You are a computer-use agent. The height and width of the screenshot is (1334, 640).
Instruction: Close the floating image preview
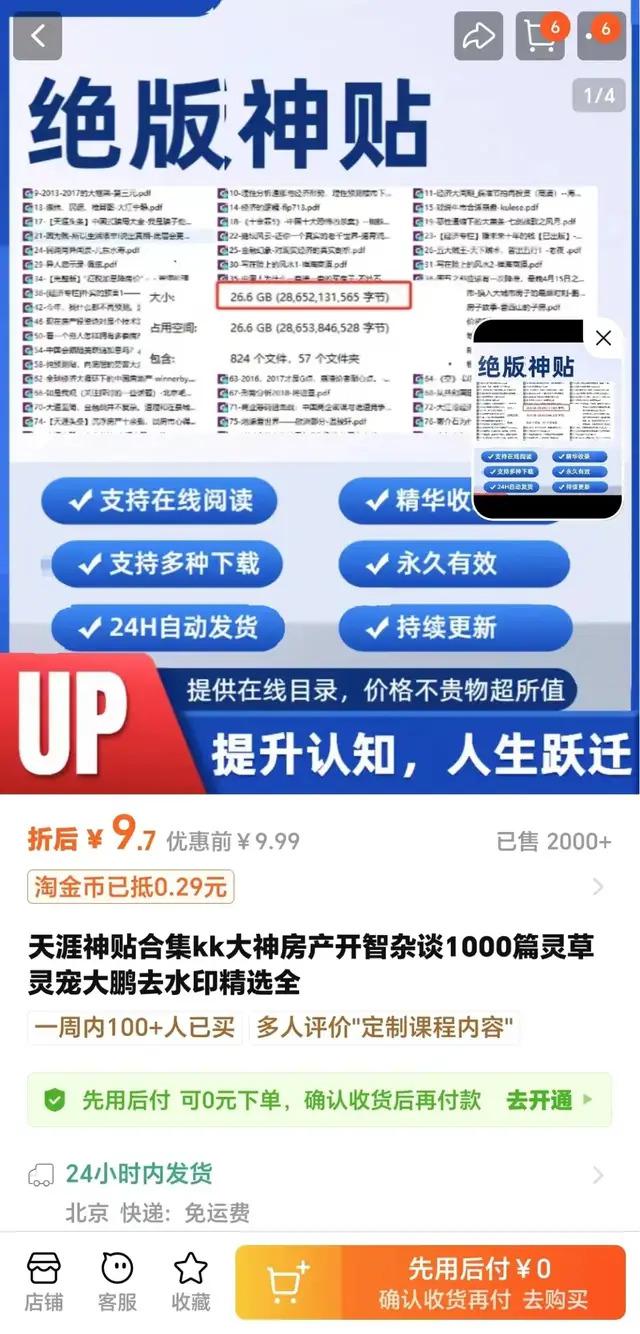pos(603,338)
